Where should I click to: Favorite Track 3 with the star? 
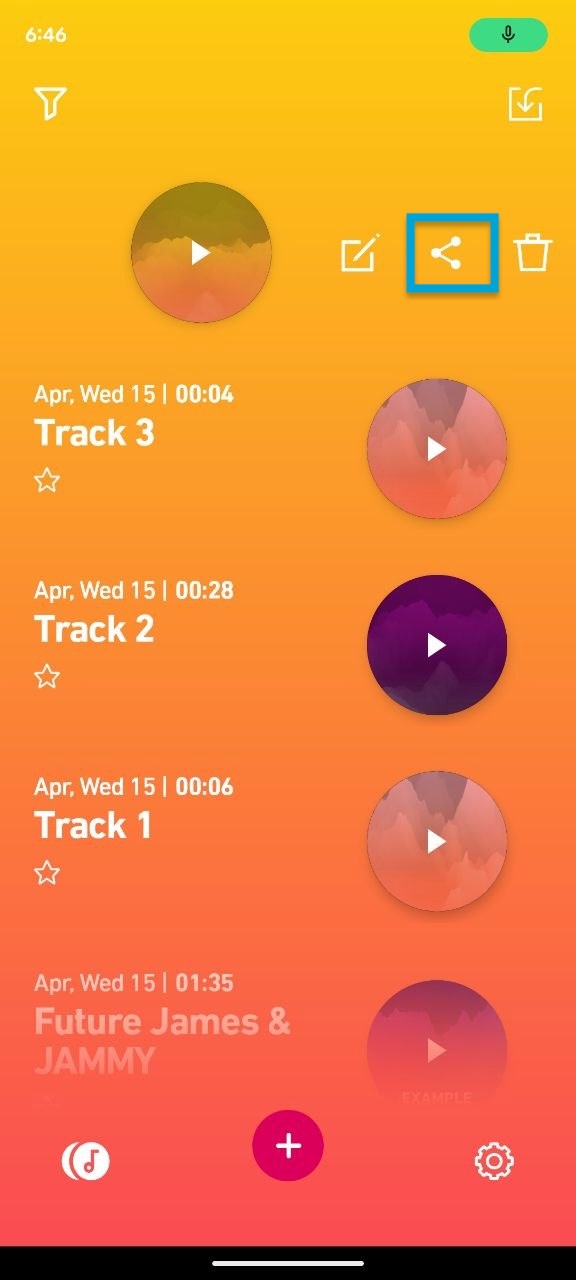[x=47, y=481]
